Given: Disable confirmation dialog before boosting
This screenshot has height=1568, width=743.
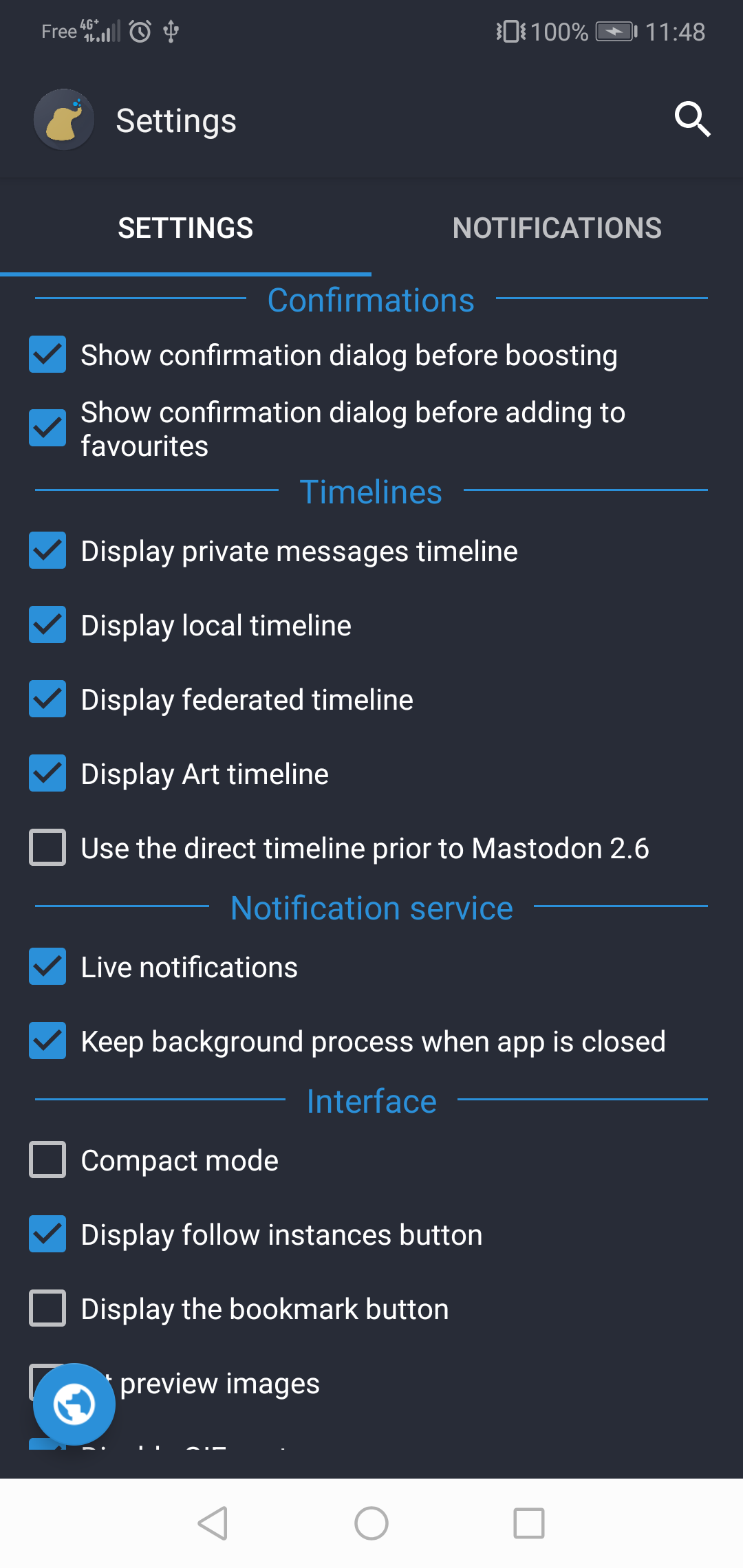Looking at the screenshot, I should tap(47, 355).
